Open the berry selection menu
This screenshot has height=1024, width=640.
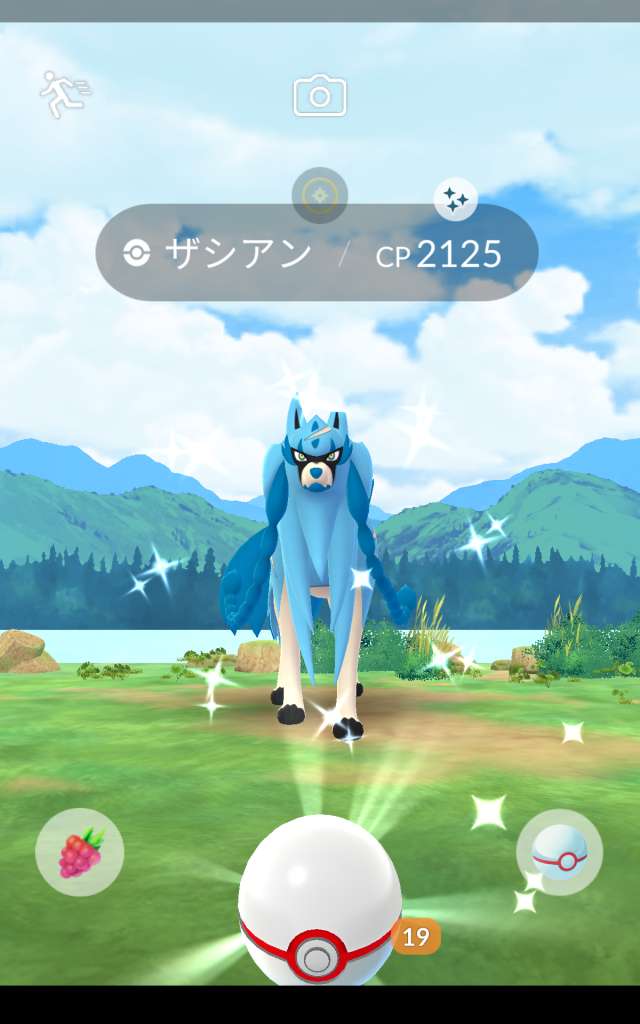[x=80, y=853]
